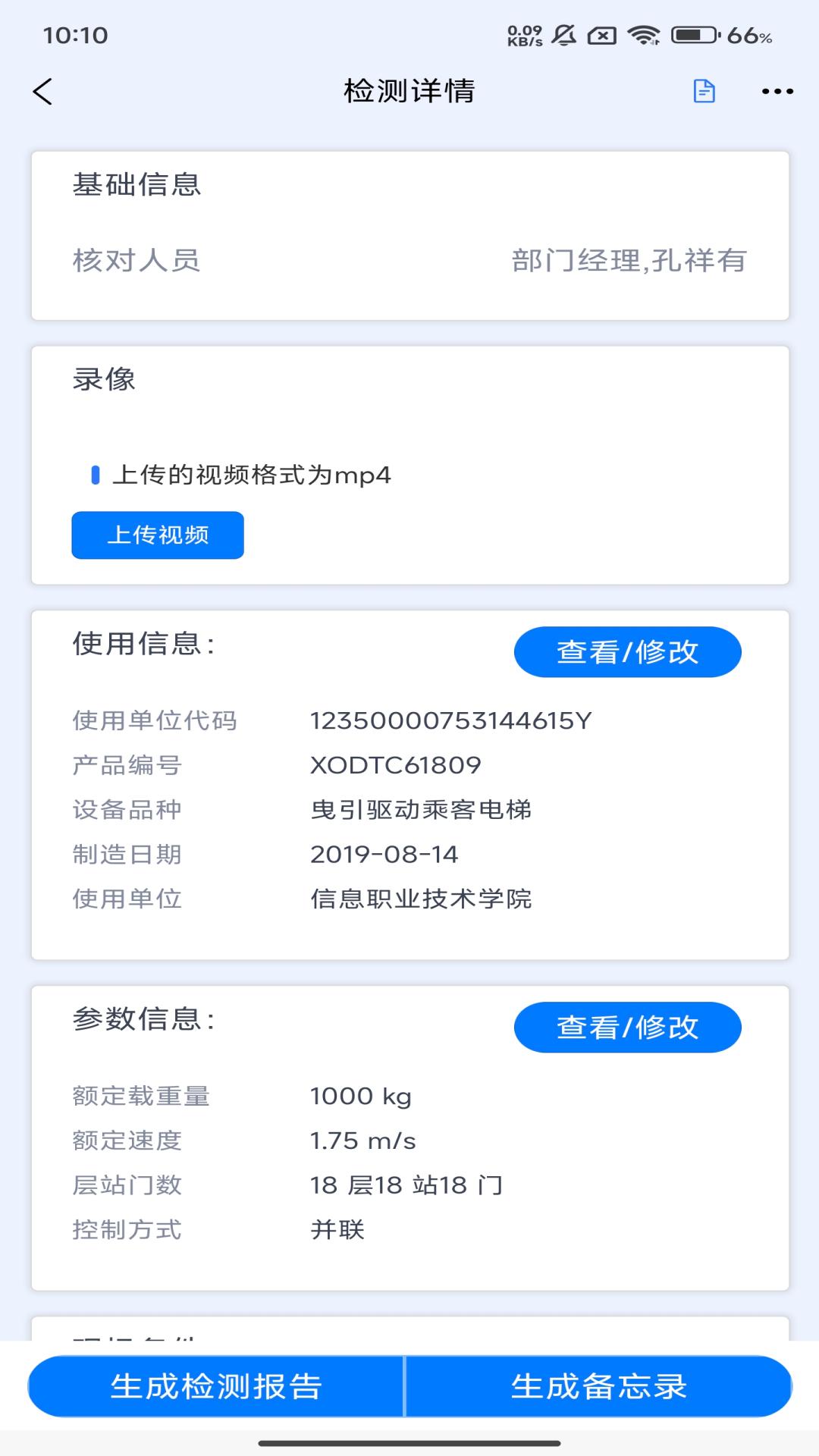The width and height of the screenshot is (819, 1456).
Task: Select the 核对人员 value 部门经理,孔祥有
Action: pos(629,259)
